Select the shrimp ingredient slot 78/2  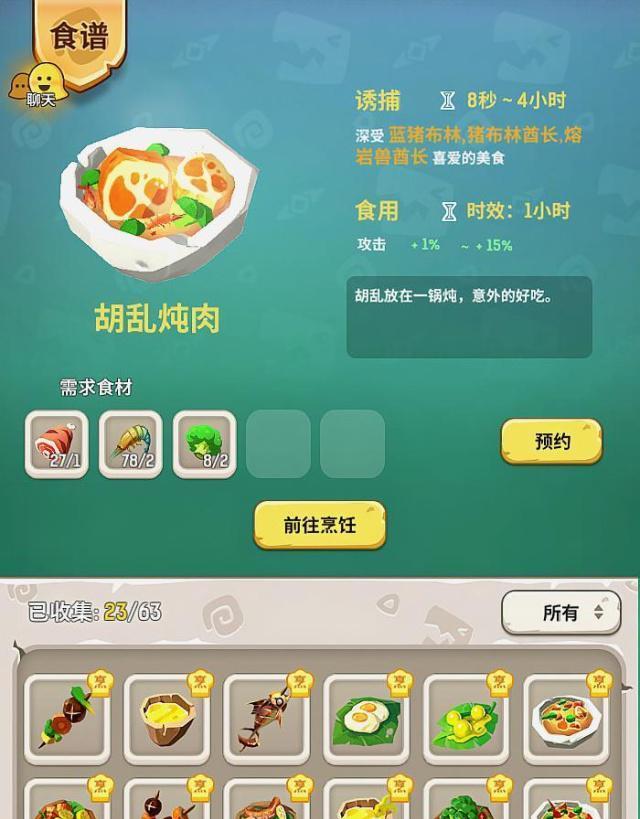[x=131, y=443]
